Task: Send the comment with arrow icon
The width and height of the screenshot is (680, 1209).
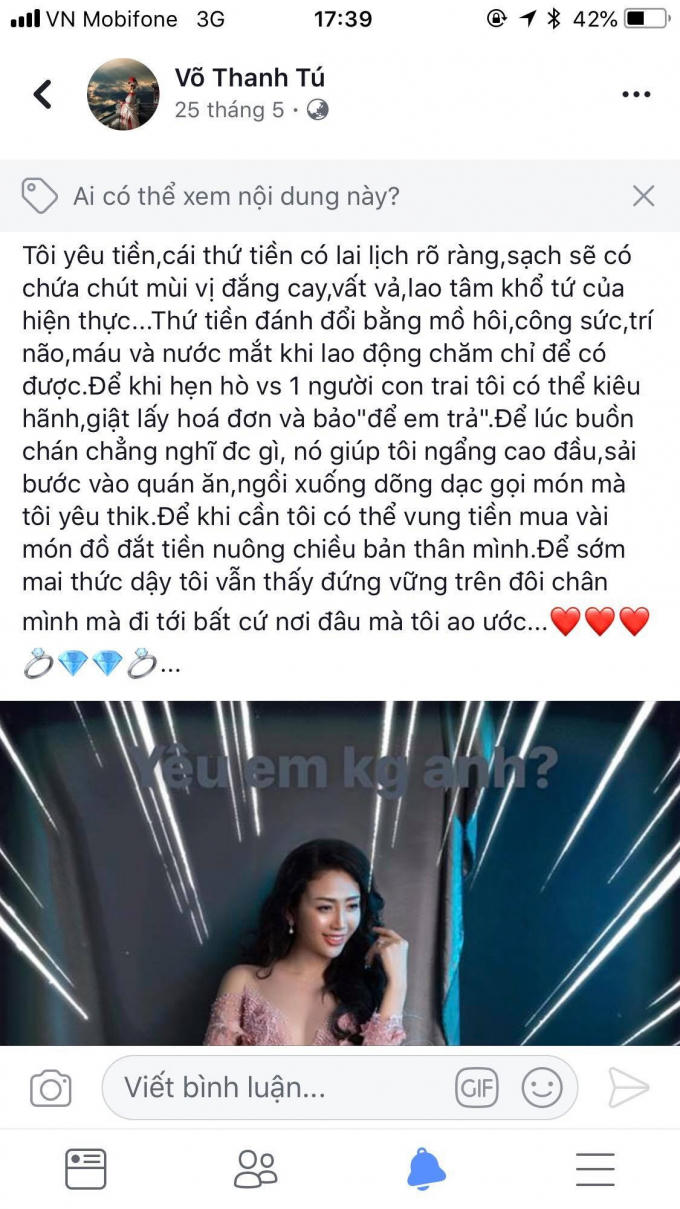Action: click(x=629, y=1088)
